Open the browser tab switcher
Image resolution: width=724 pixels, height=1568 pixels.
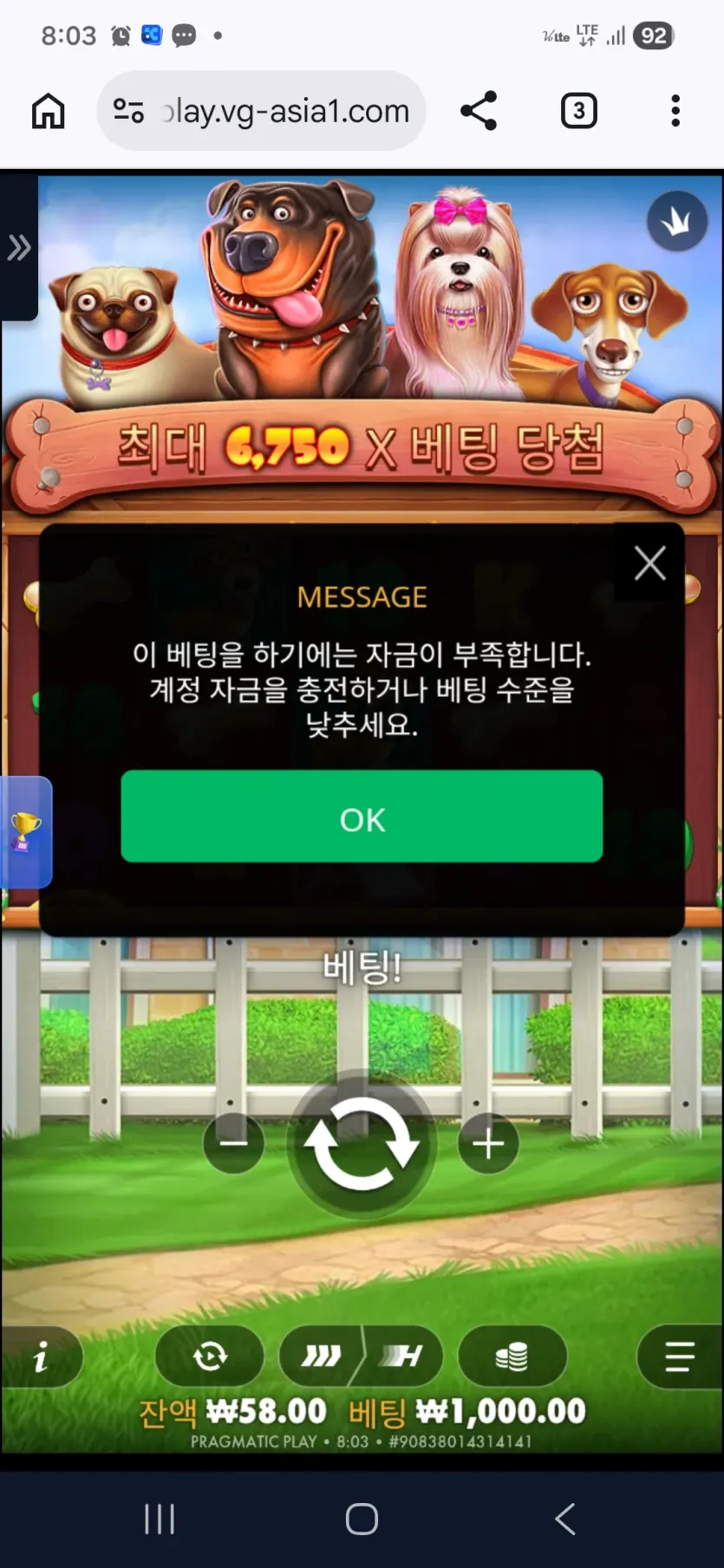578,111
